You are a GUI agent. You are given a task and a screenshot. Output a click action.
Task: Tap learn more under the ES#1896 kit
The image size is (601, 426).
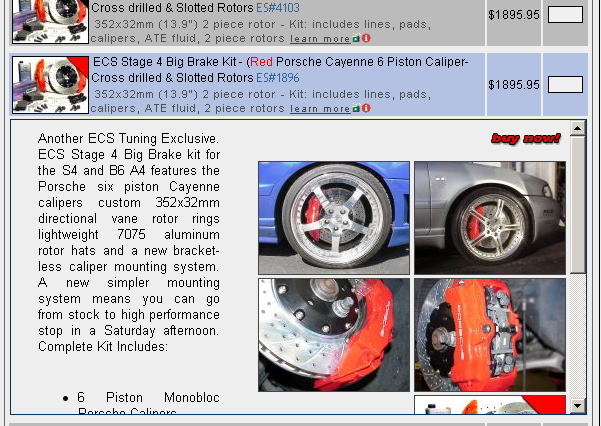pos(320,108)
